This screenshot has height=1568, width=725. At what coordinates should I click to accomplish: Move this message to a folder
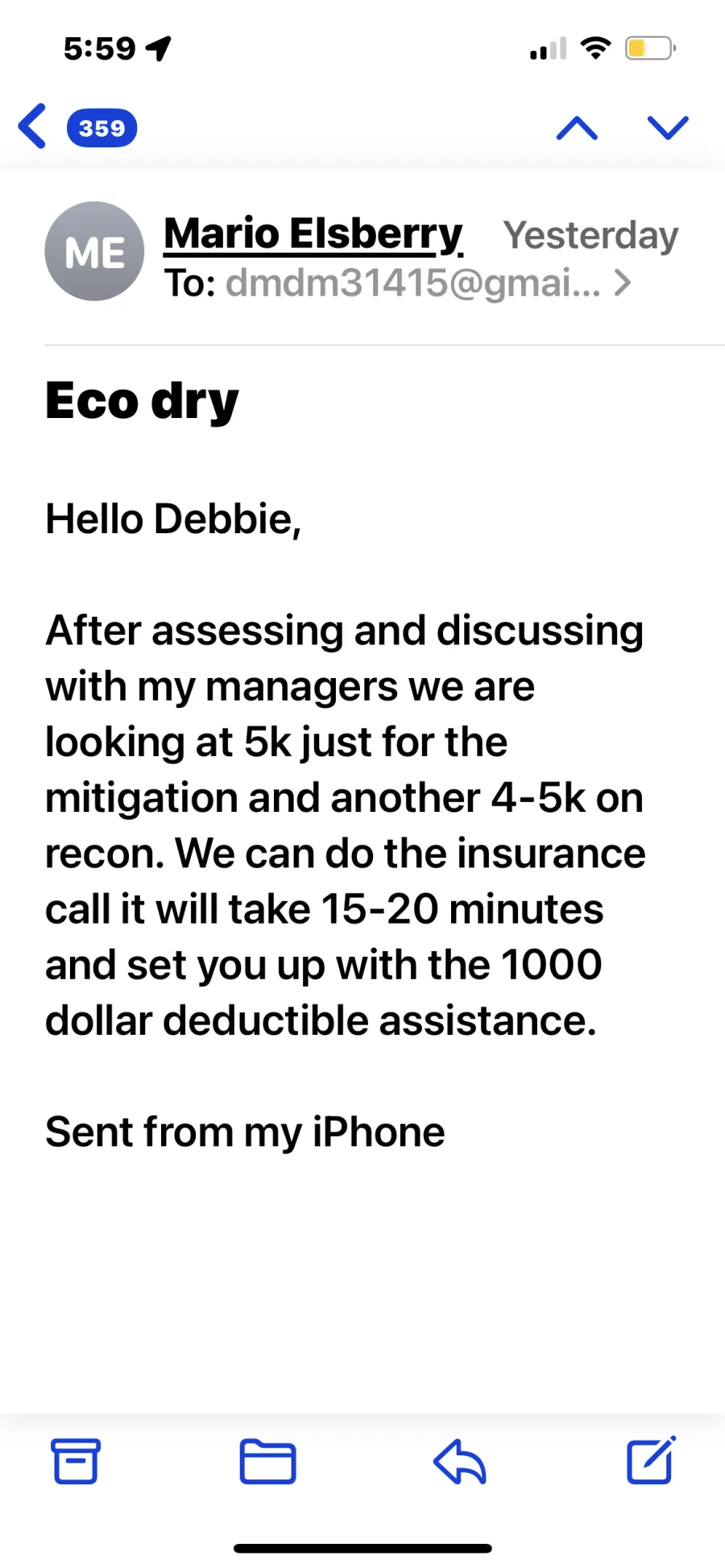[267, 1461]
